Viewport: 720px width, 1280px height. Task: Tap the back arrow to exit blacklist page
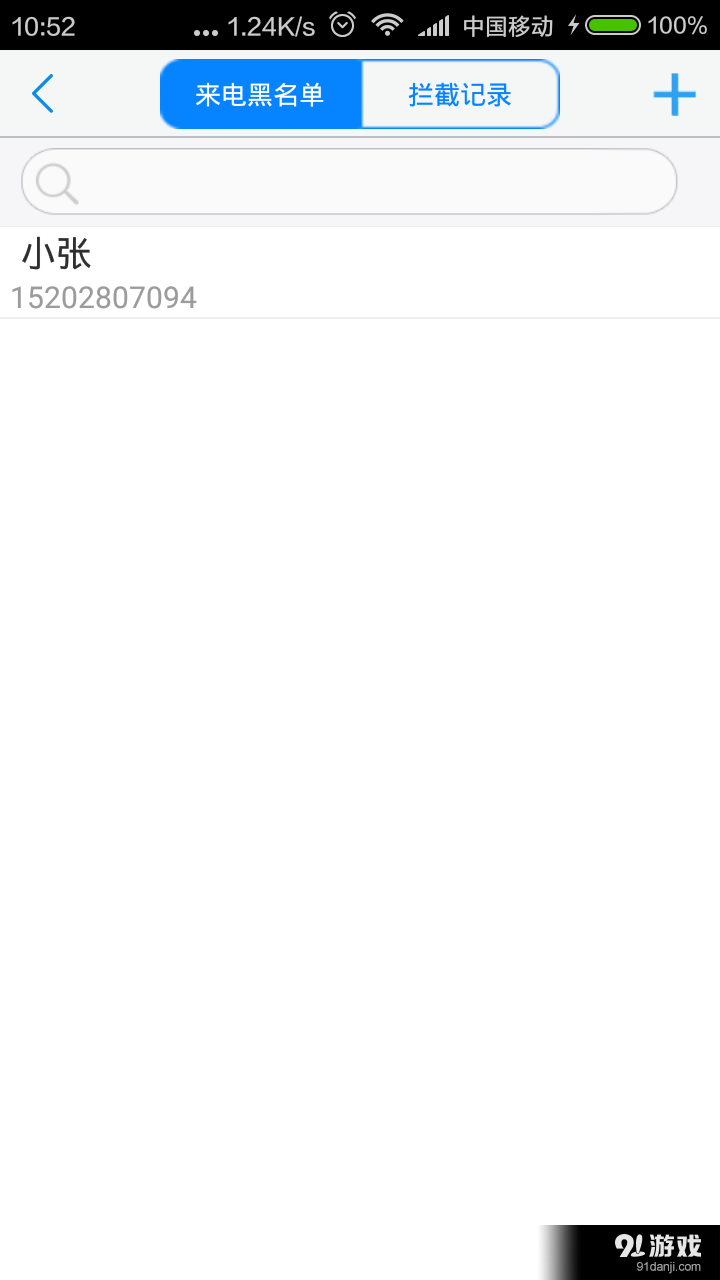[42, 93]
